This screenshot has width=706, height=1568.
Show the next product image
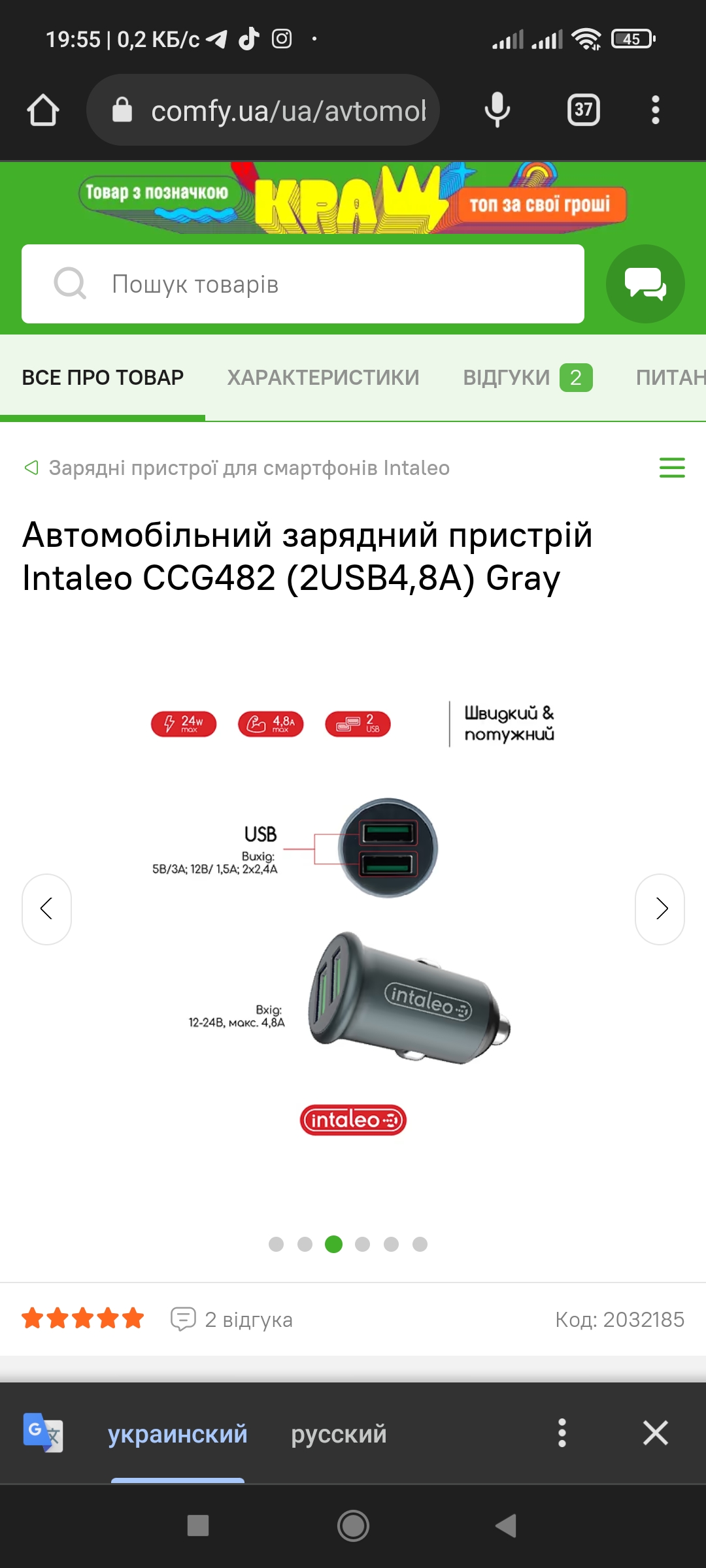pyautogui.click(x=660, y=909)
